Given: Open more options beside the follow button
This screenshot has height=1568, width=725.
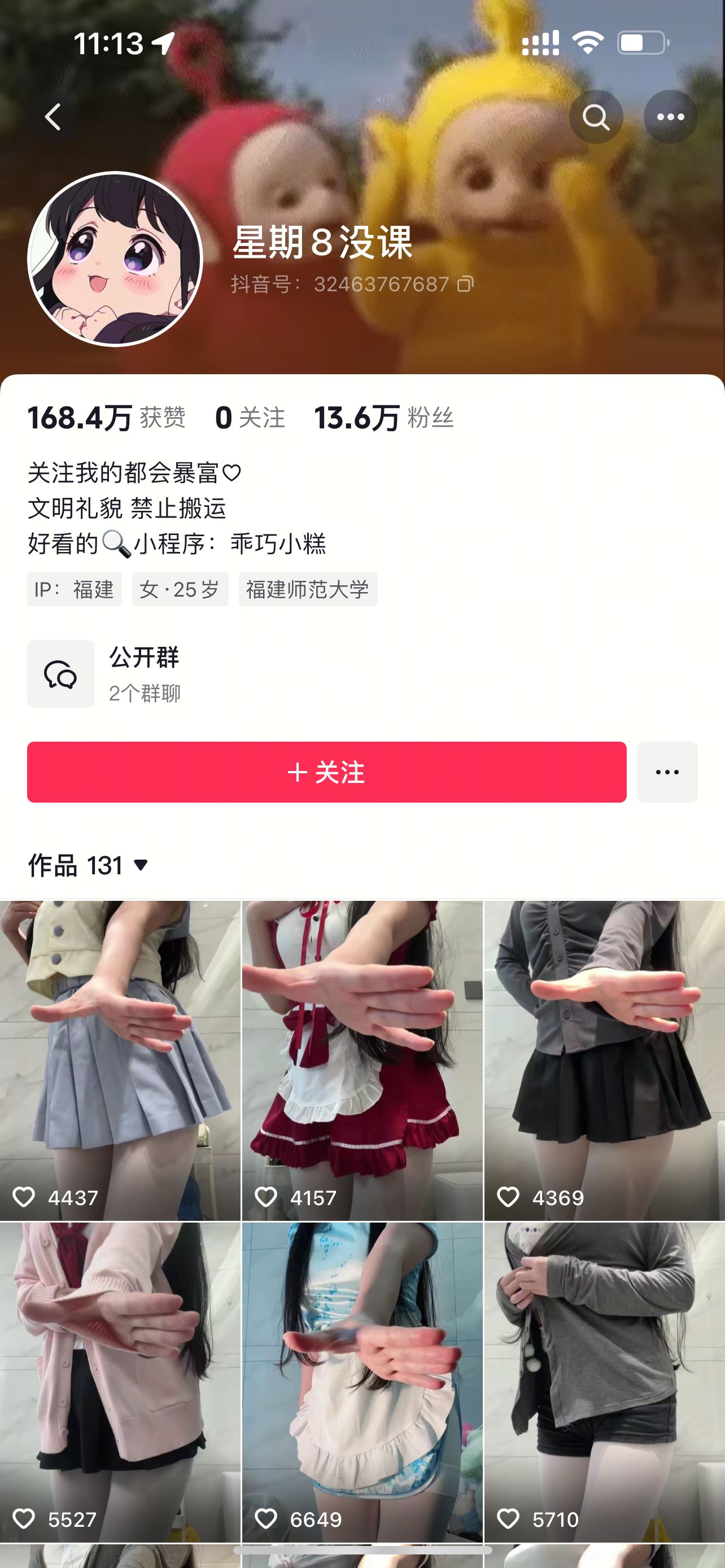Looking at the screenshot, I should [x=667, y=772].
